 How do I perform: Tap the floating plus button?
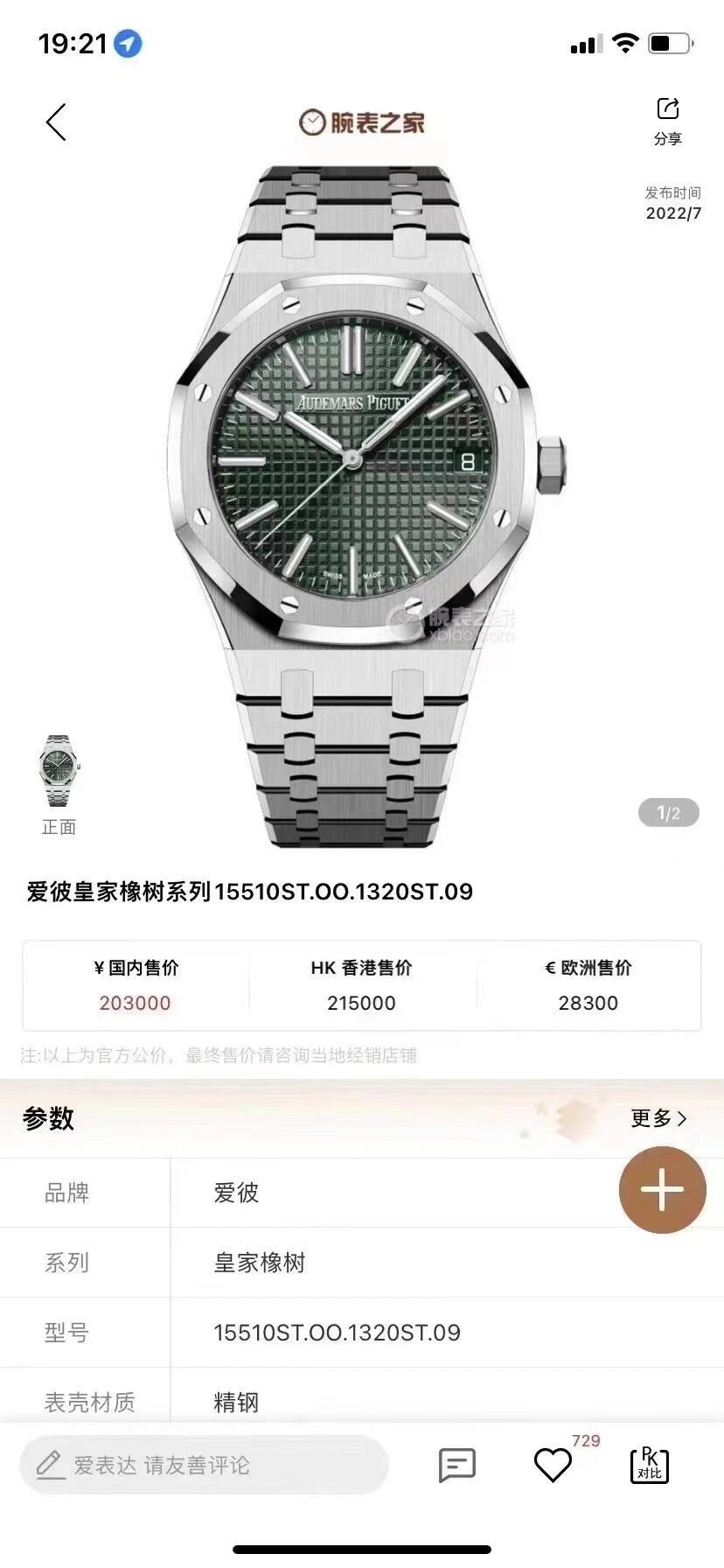click(x=662, y=1190)
